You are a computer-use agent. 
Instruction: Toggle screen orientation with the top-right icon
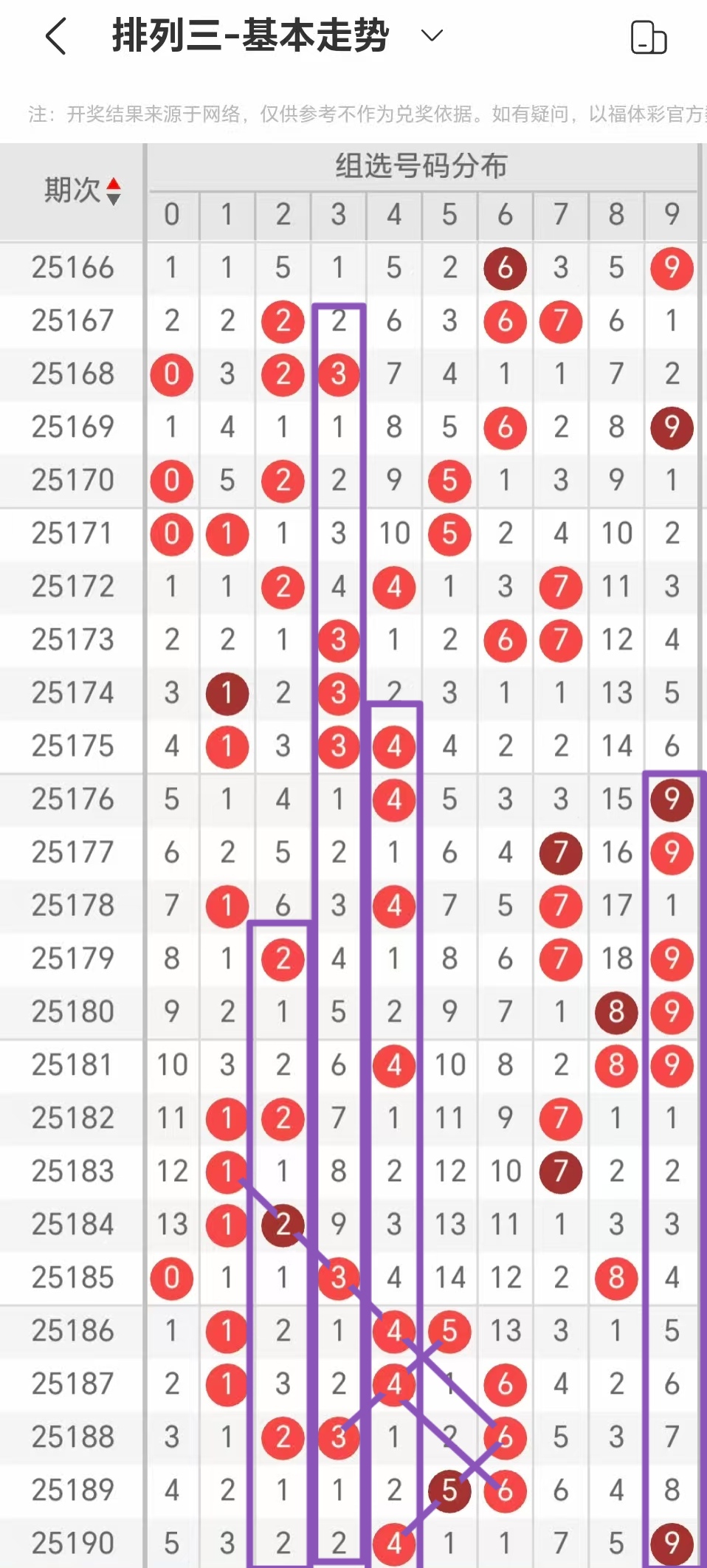click(x=649, y=37)
